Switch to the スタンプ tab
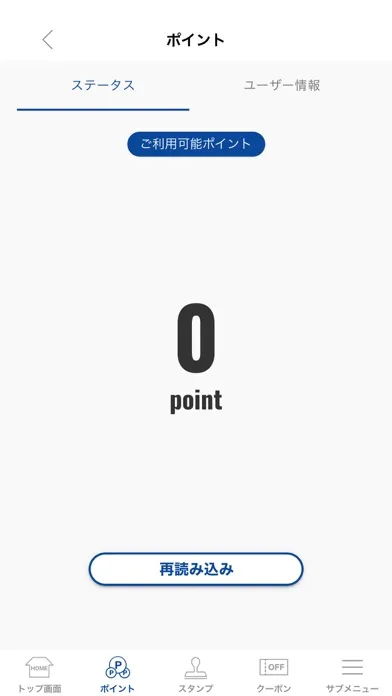392x696 pixels. tap(196, 674)
